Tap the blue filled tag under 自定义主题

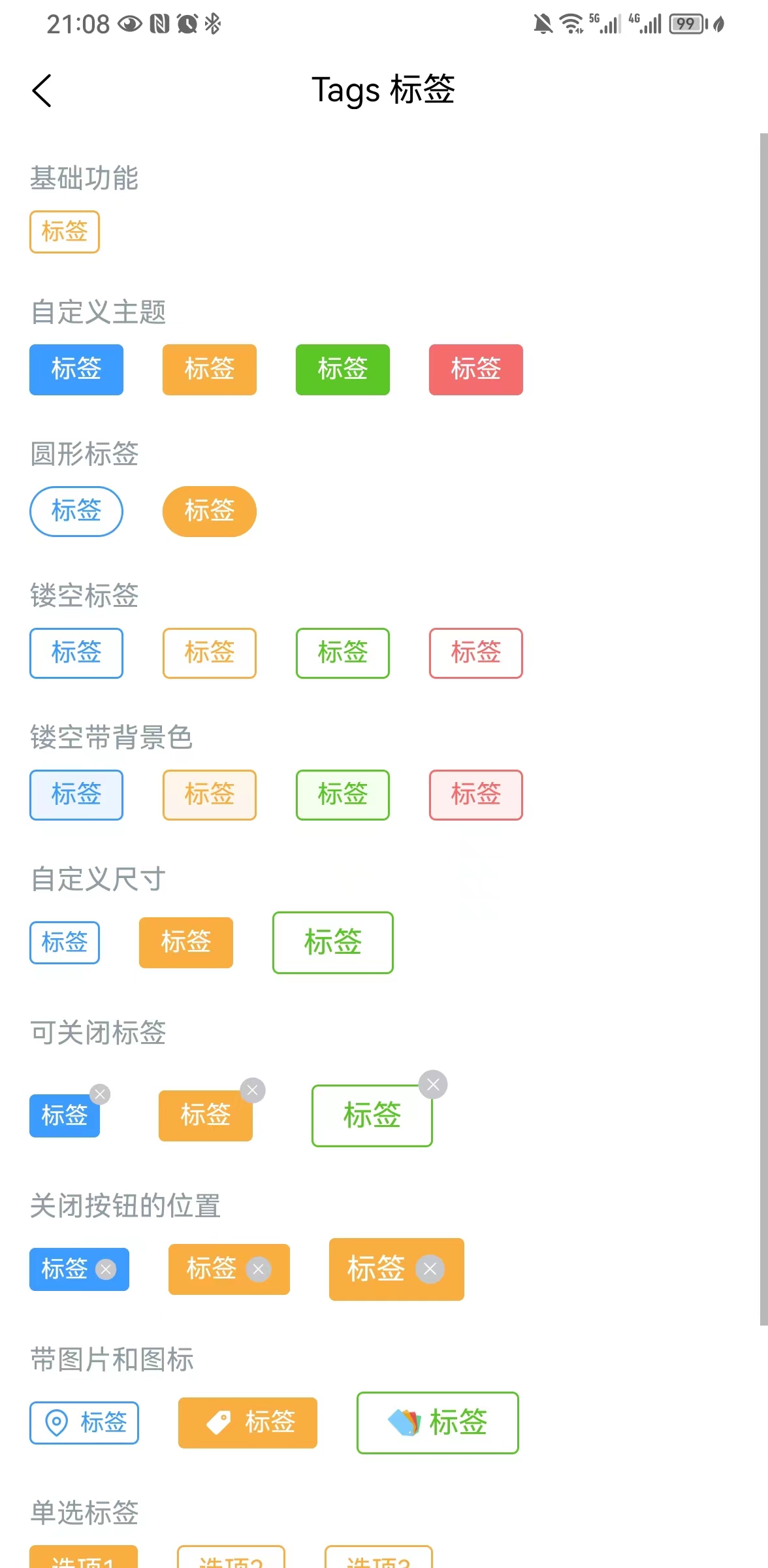tap(76, 369)
